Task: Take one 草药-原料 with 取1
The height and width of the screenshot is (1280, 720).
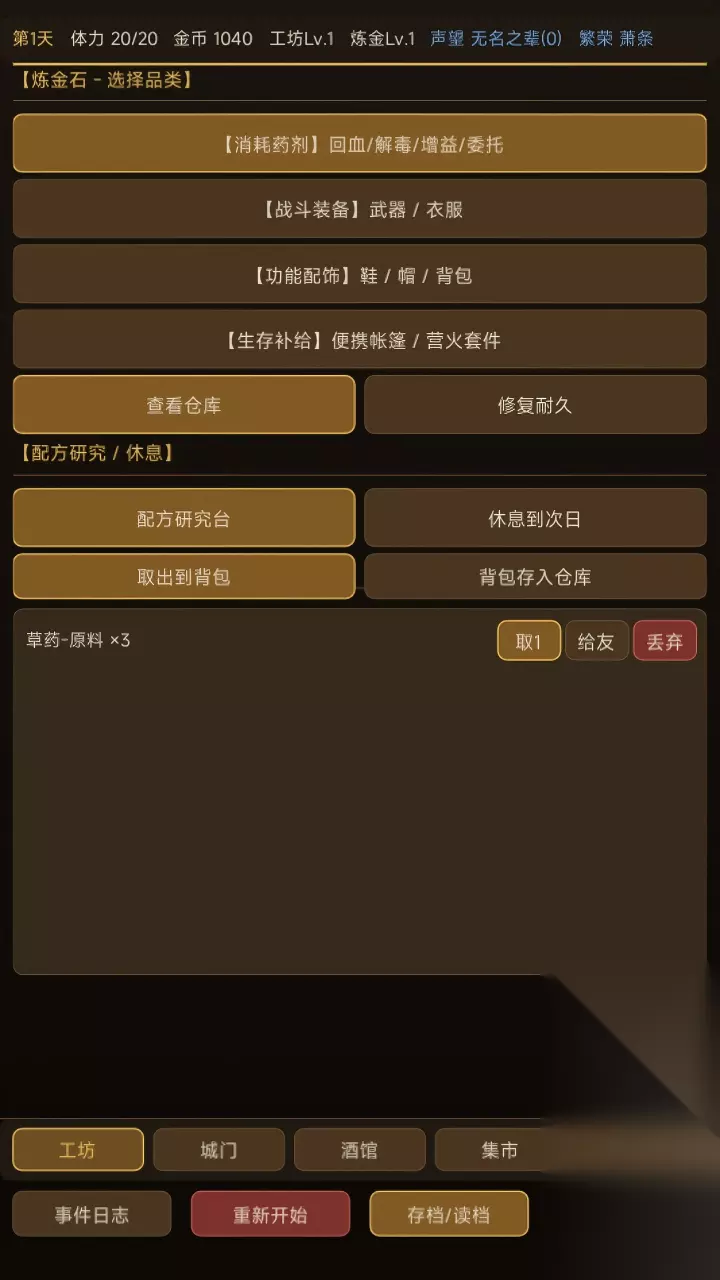Action: coord(529,641)
